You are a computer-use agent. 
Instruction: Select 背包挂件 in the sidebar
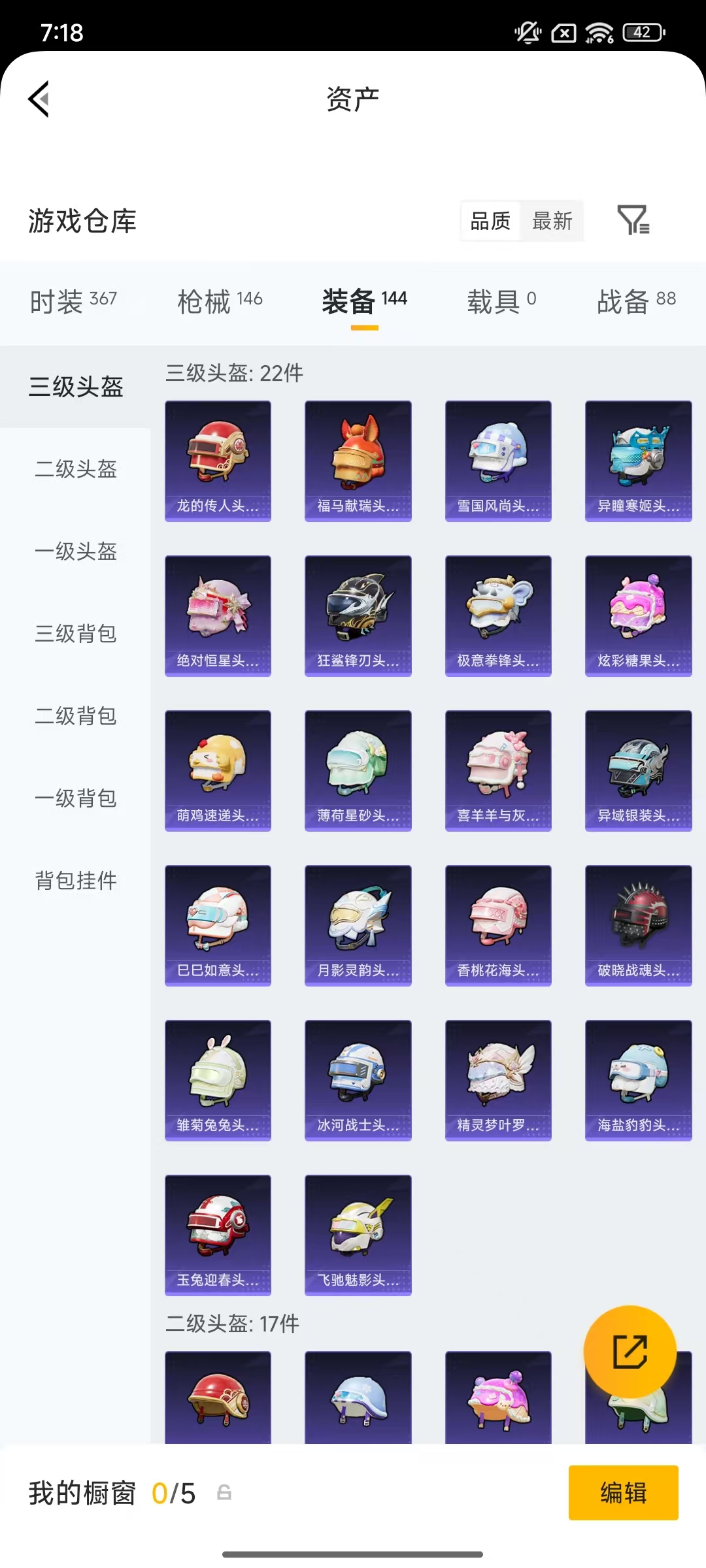click(76, 881)
